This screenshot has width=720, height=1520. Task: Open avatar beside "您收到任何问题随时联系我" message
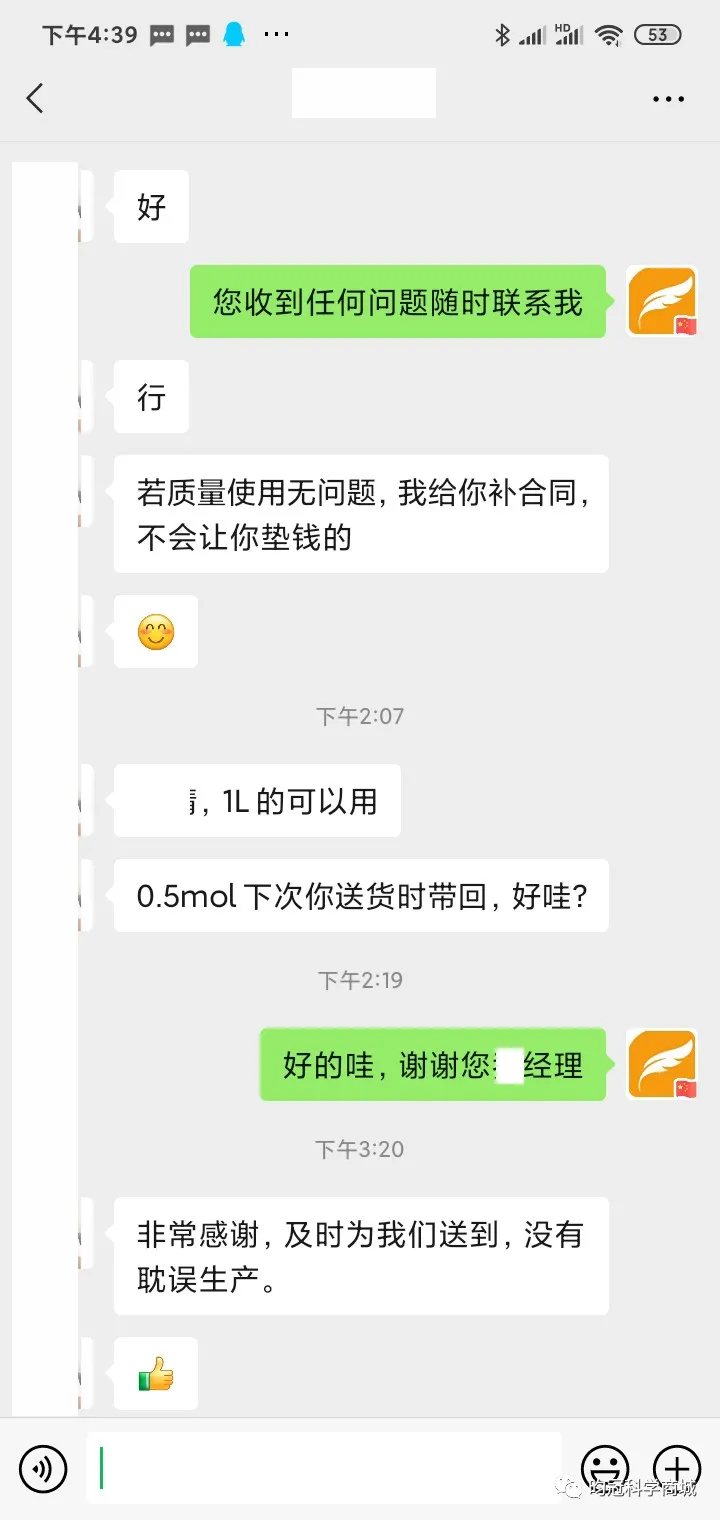[x=661, y=301]
